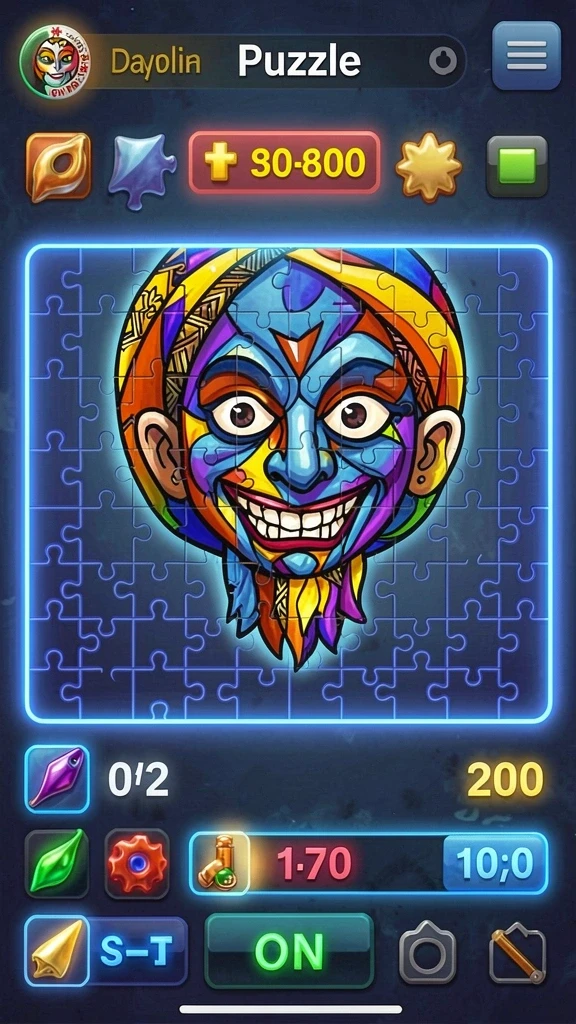This screenshot has width=576, height=1024.
Task: Tap the green leaf power-up
Action: coord(57,863)
